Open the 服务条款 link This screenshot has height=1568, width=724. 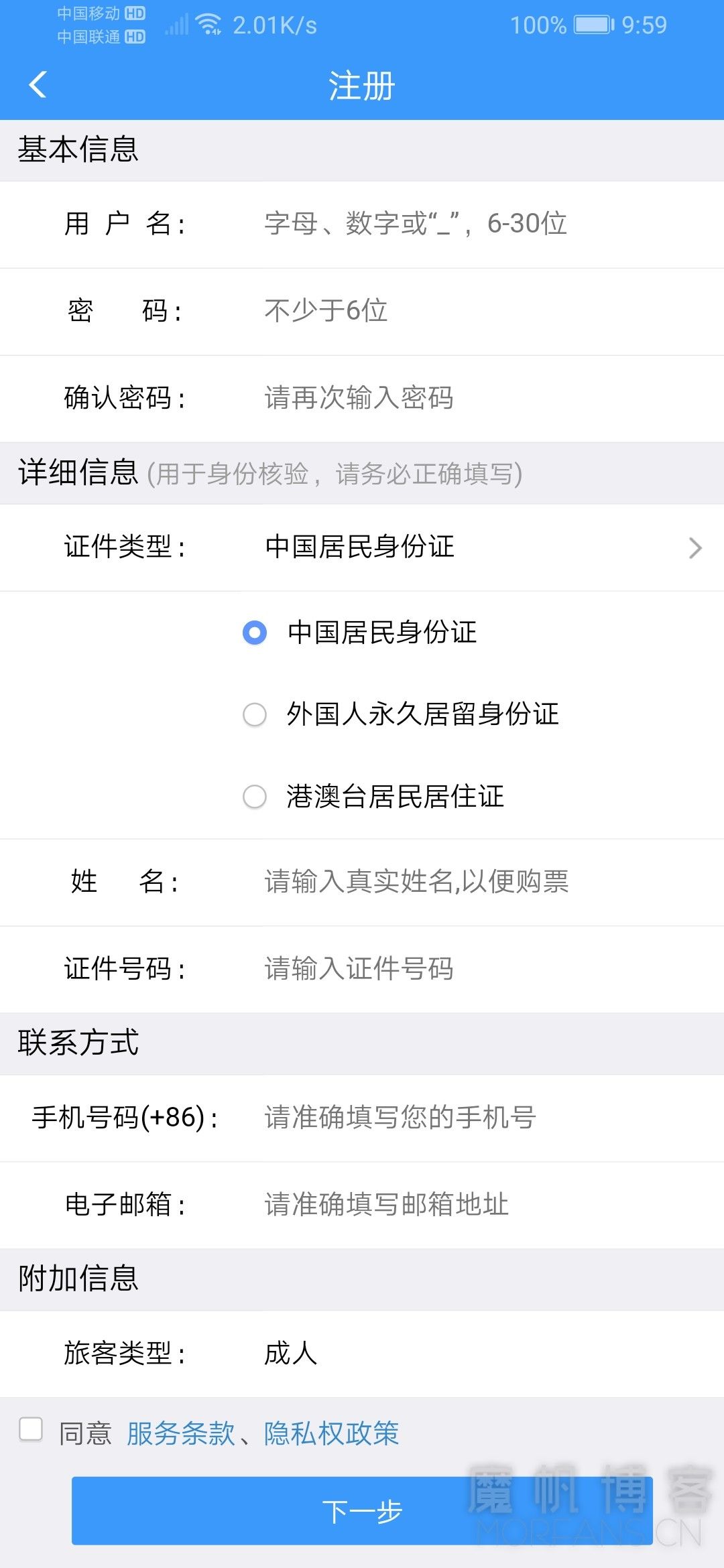click(x=181, y=1434)
